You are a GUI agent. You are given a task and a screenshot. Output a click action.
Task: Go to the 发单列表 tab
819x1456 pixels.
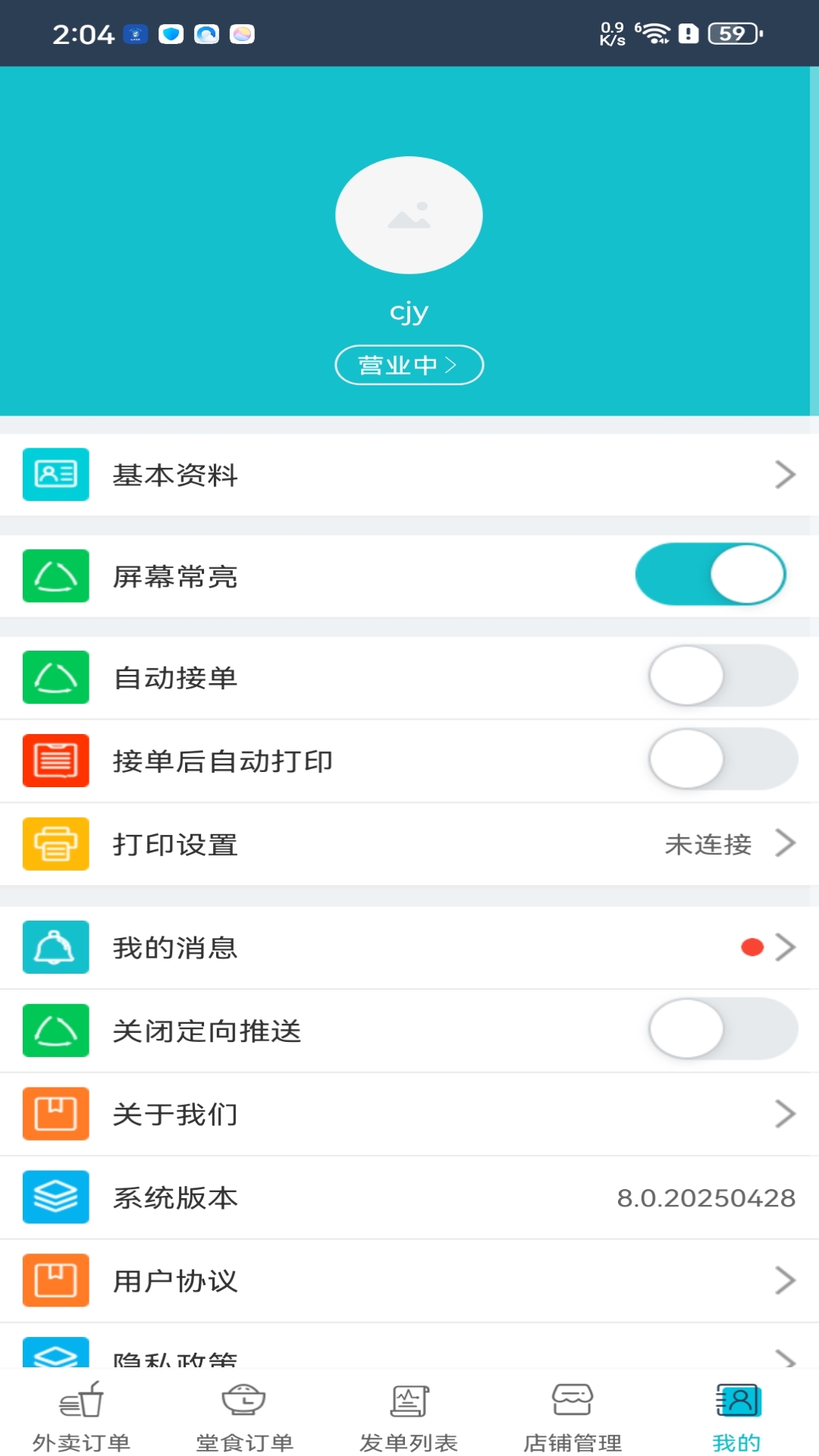(409, 1416)
